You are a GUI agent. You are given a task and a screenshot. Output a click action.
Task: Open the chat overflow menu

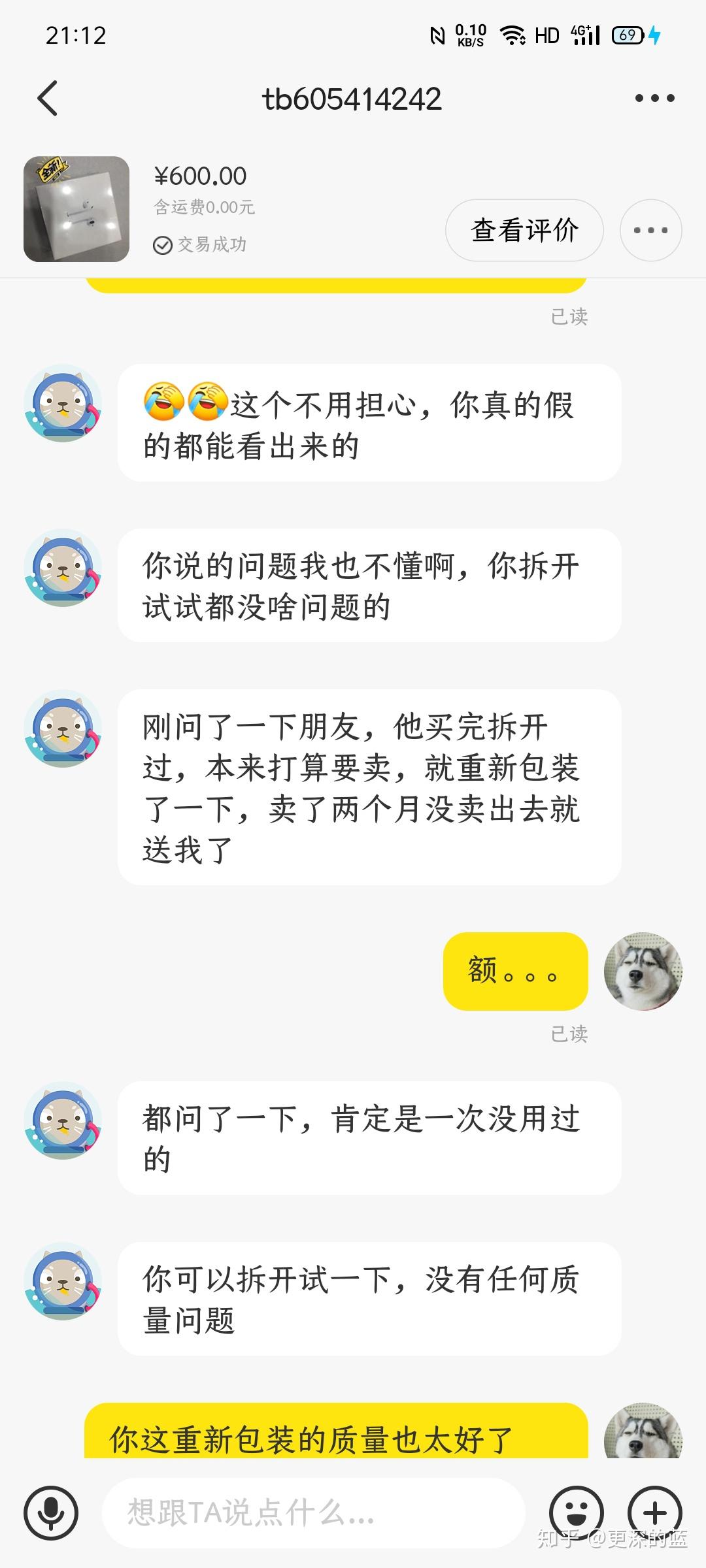tap(654, 99)
